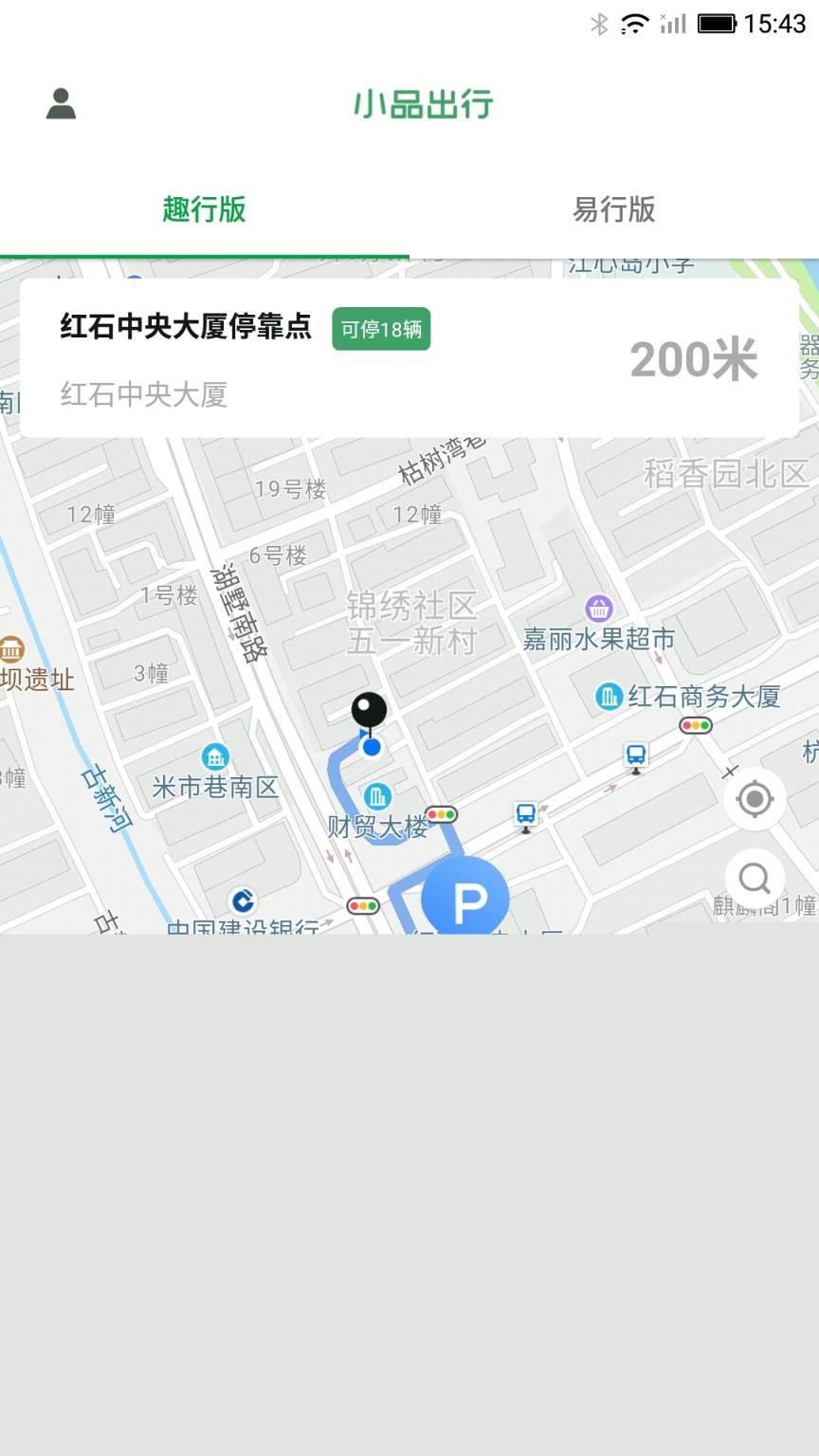
Task: Tap the locate-me GPS button on the map
Action: pyautogui.click(x=755, y=799)
